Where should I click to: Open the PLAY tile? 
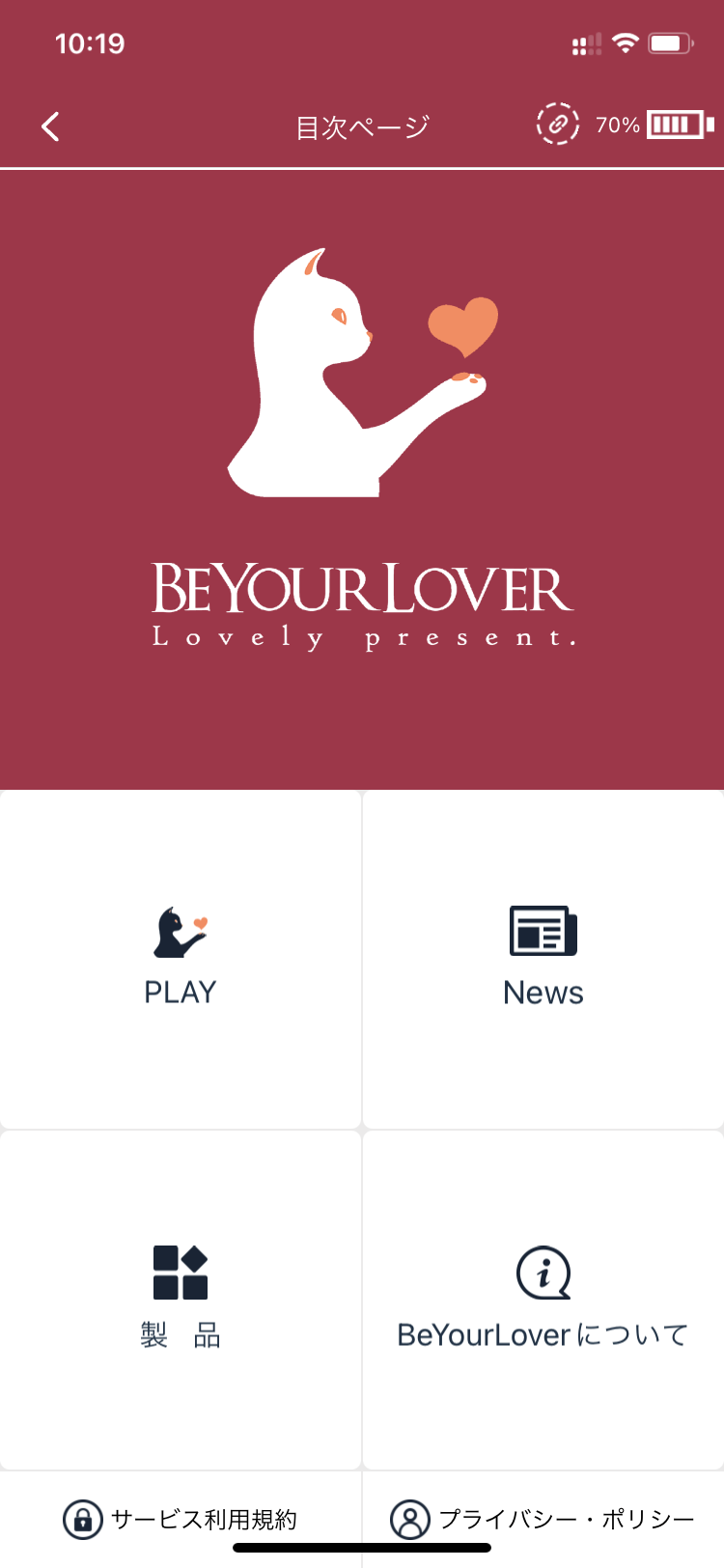click(181, 959)
